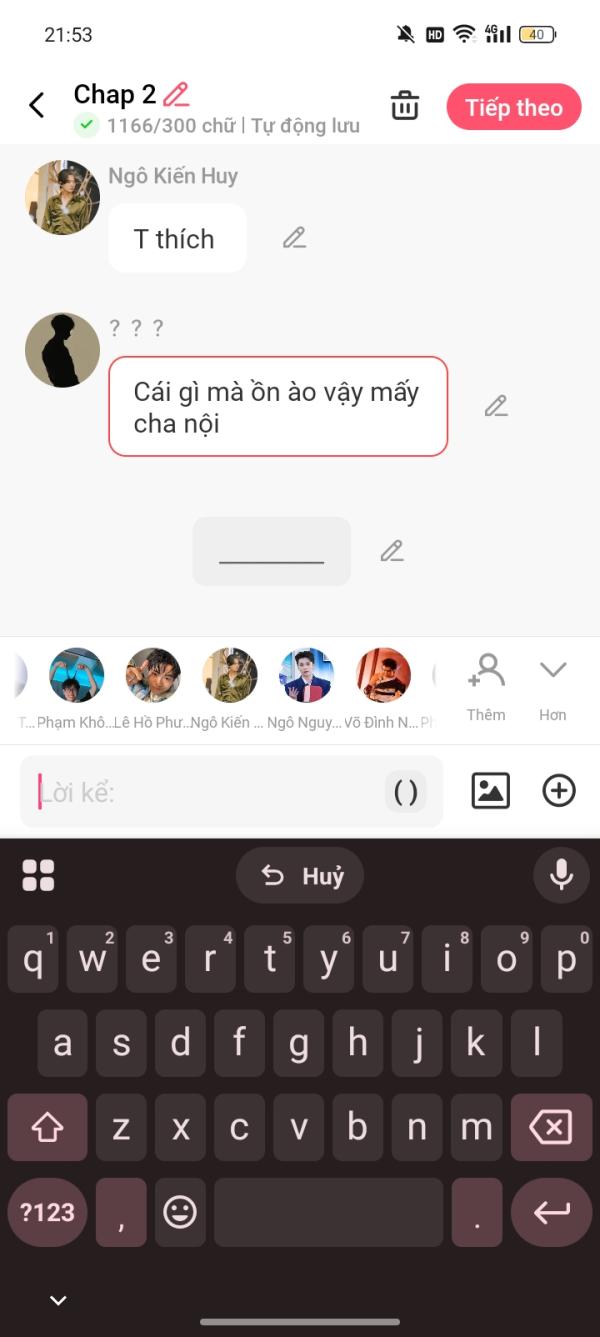Edit the blank divider line item
Screen dimensions: 600x1337
(392, 551)
